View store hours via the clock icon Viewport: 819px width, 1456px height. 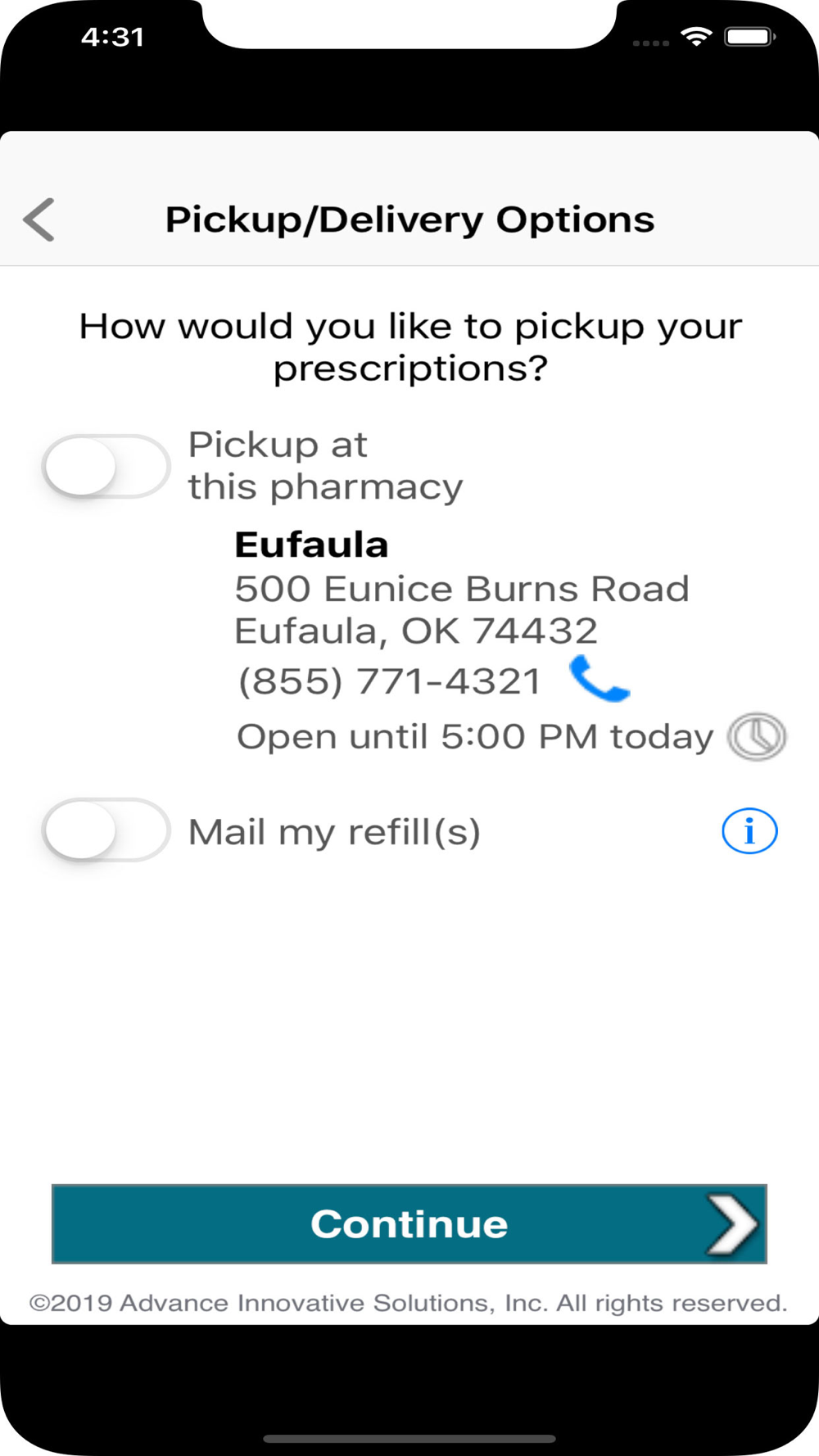pyautogui.click(x=757, y=736)
